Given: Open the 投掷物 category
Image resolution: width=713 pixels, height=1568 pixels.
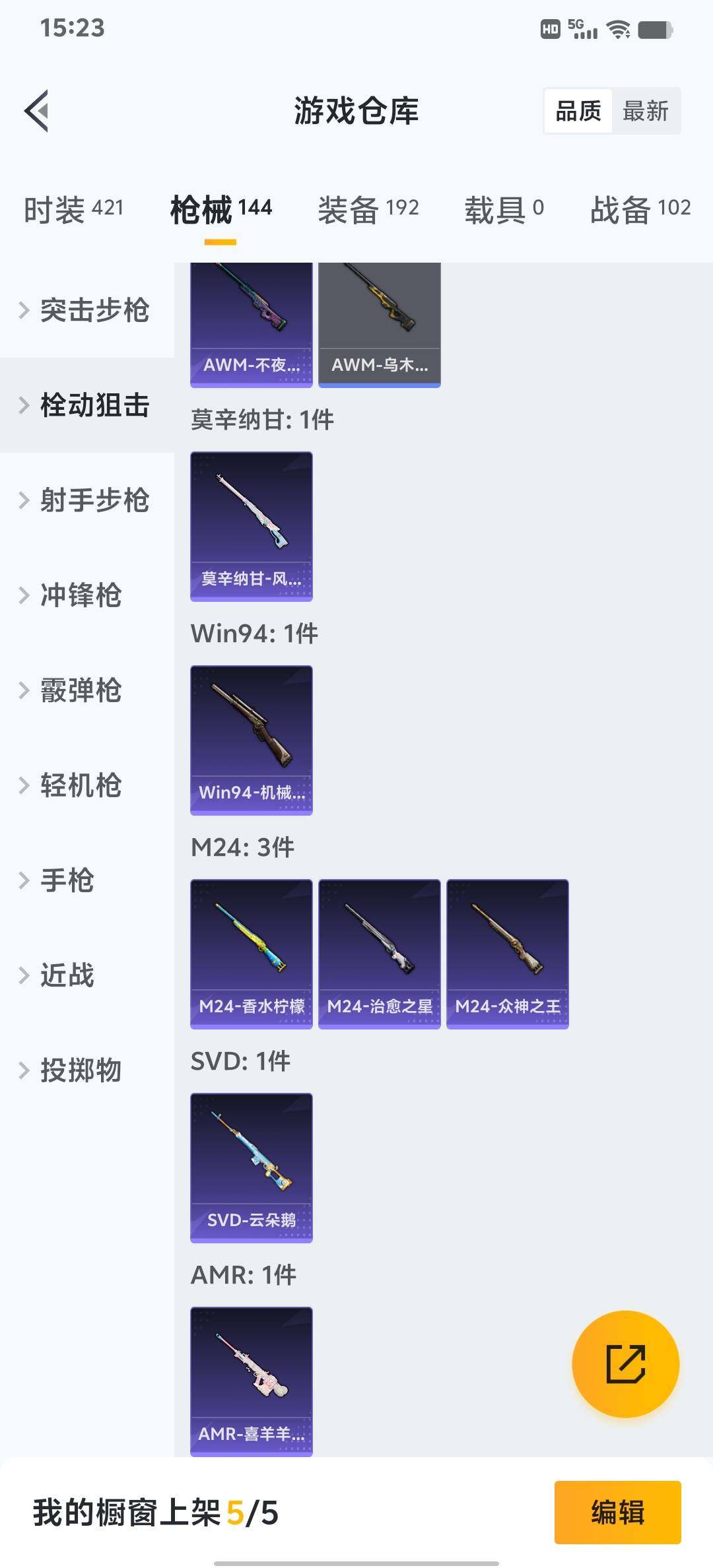Looking at the screenshot, I should pyautogui.click(x=81, y=1070).
